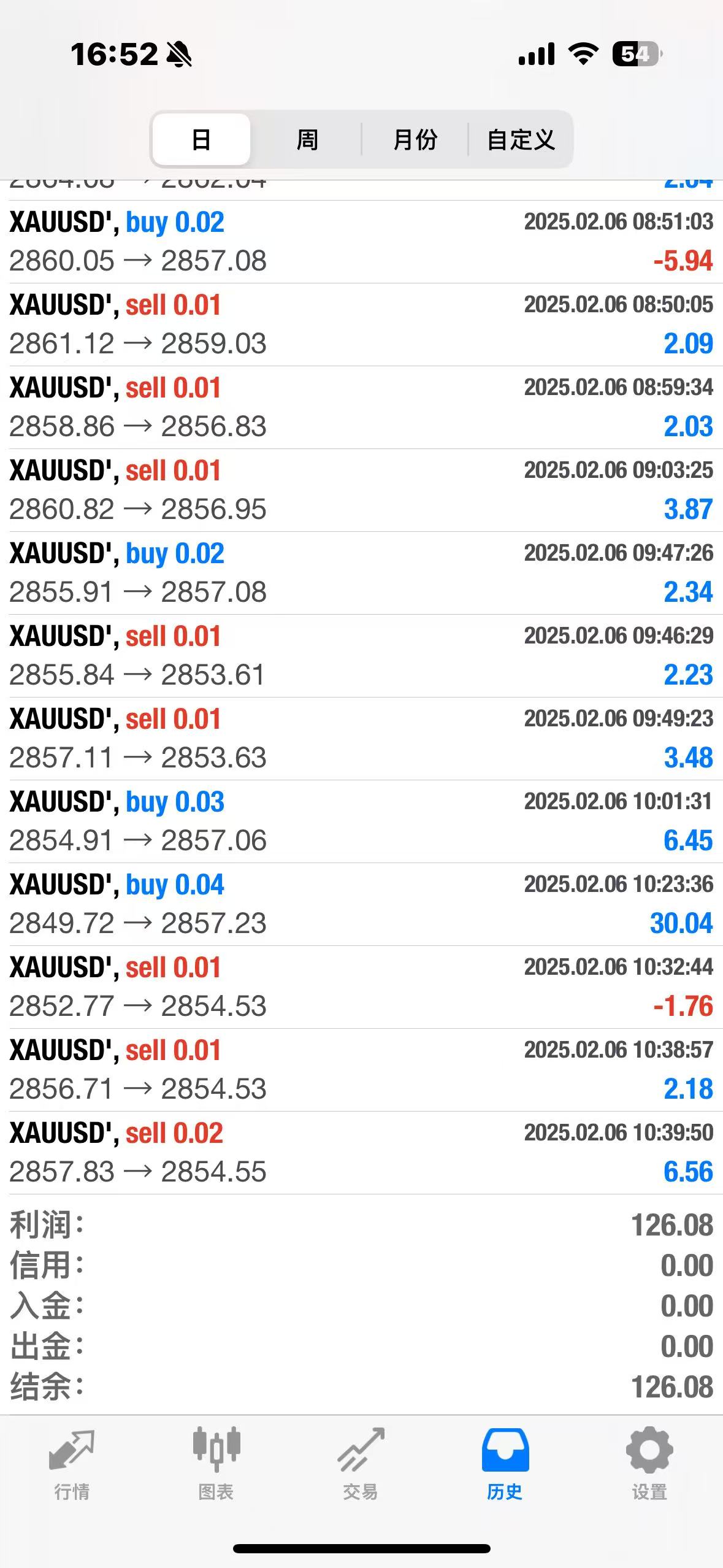723x1568 pixels.
Task: Open the sell 0.01 trade at 08:50:05
Action: pos(361,325)
